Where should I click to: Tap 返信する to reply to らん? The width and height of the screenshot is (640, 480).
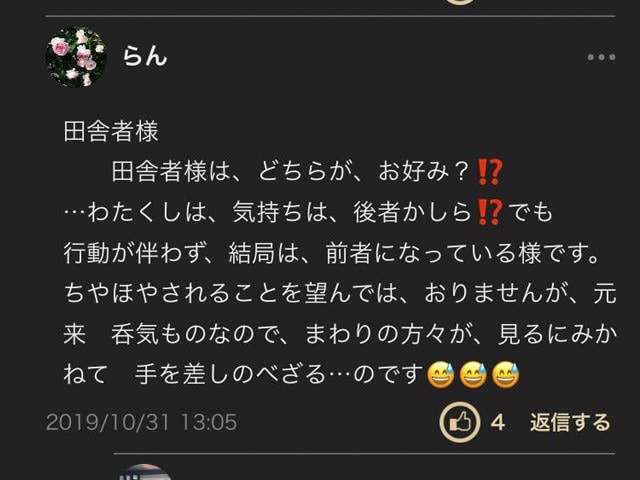(569, 423)
